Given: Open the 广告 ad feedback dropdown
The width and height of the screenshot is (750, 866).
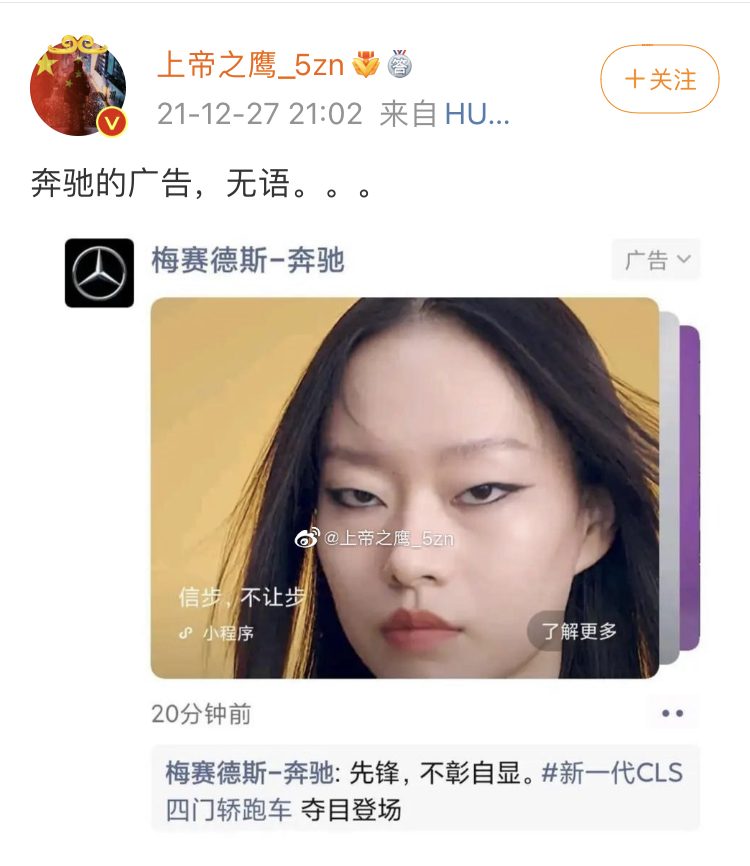Looking at the screenshot, I should pos(655,258).
